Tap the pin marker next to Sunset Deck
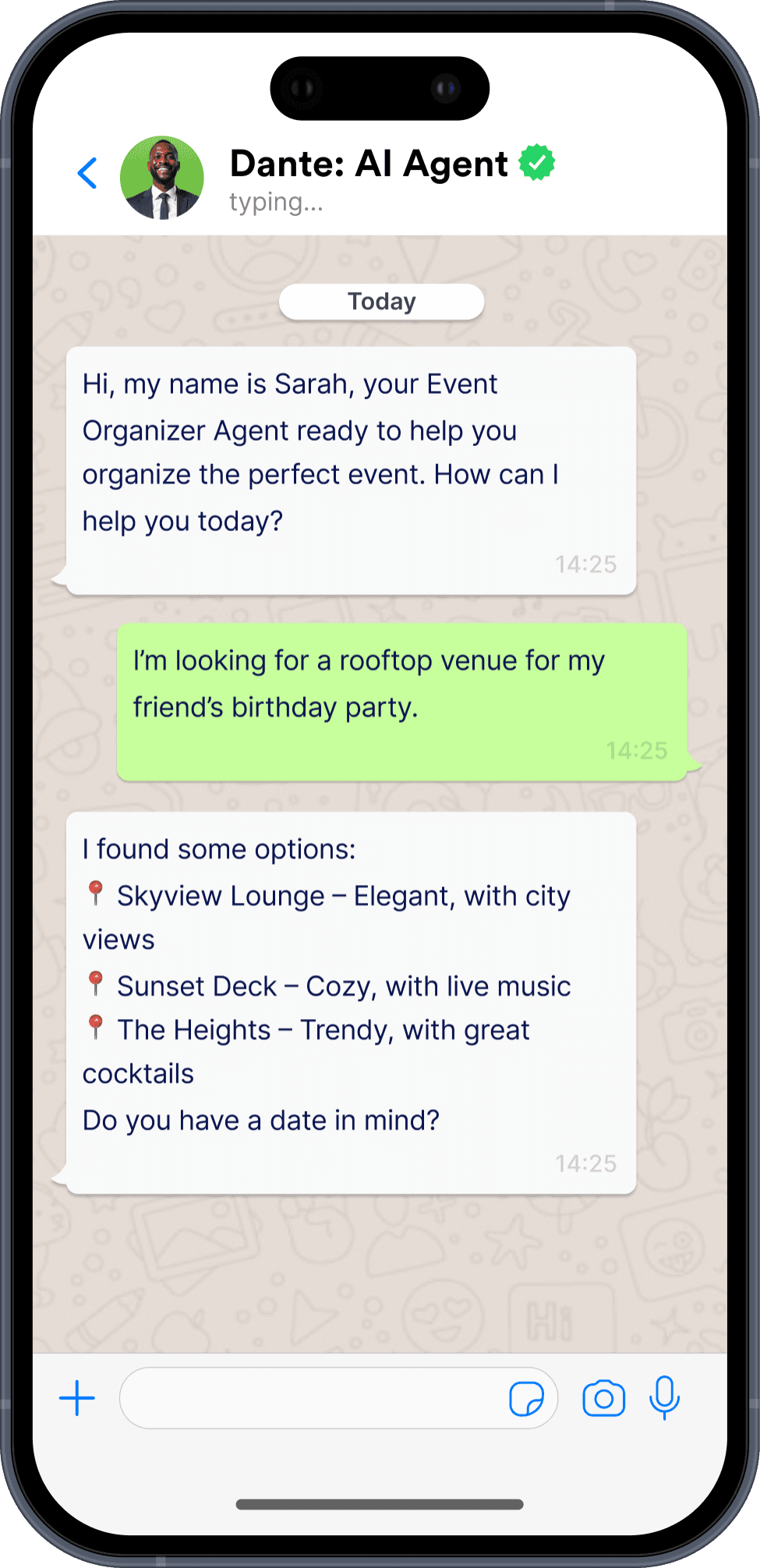 point(97,985)
